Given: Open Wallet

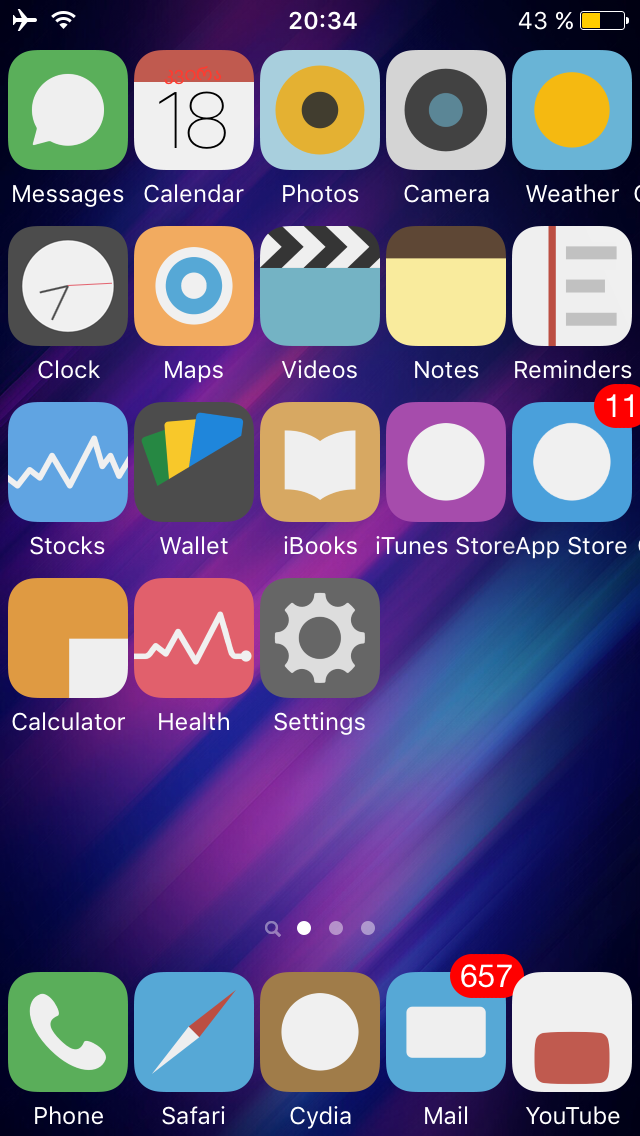Looking at the screenshot, I should point(194,462).
